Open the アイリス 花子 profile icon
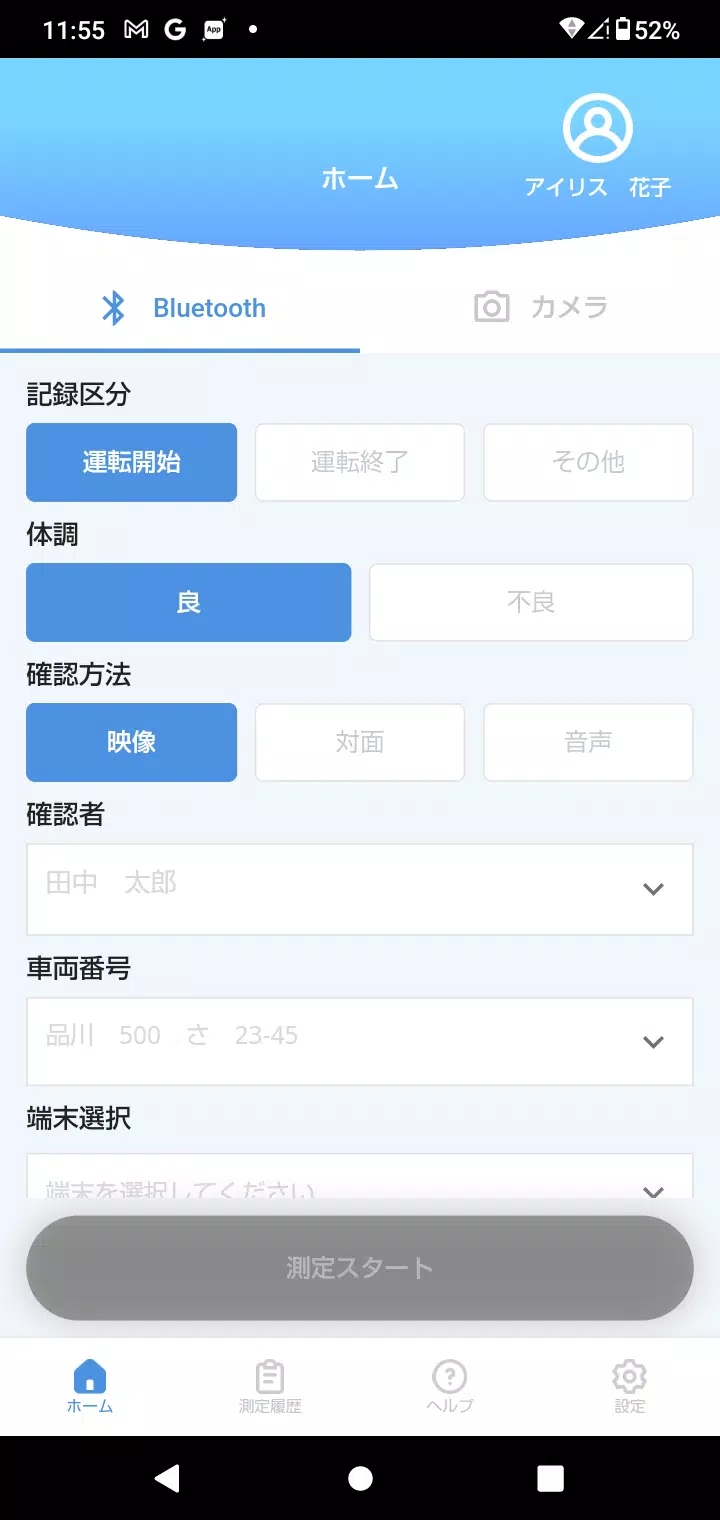Screen dimensions: 720x1520 click(x=597, y=128)
